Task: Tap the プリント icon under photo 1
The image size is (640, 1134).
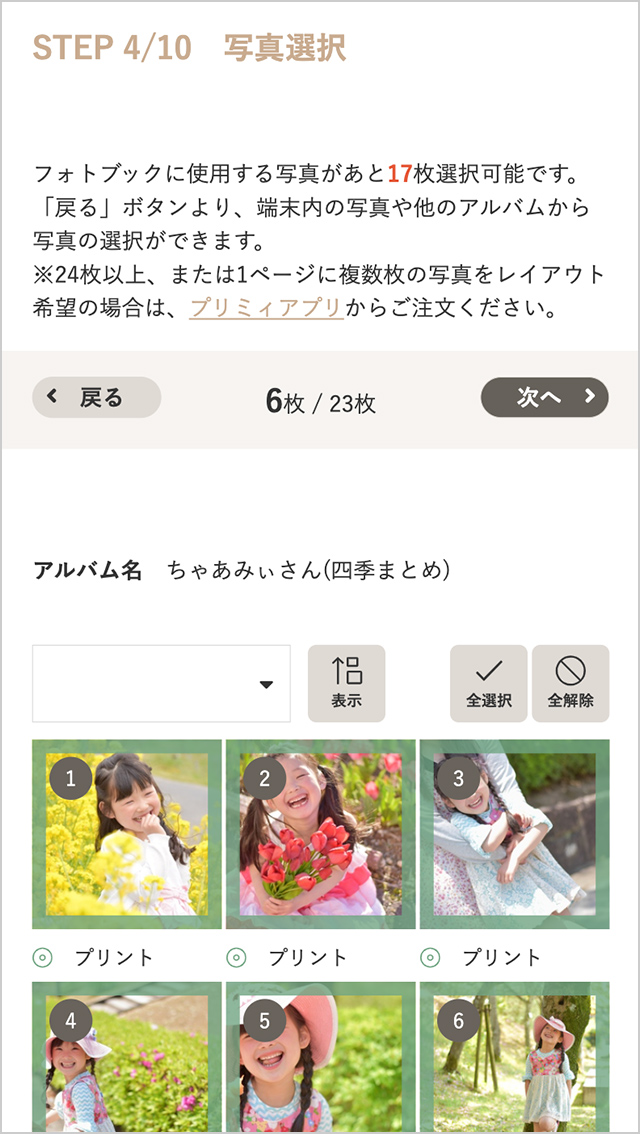Action: point(43,958)
